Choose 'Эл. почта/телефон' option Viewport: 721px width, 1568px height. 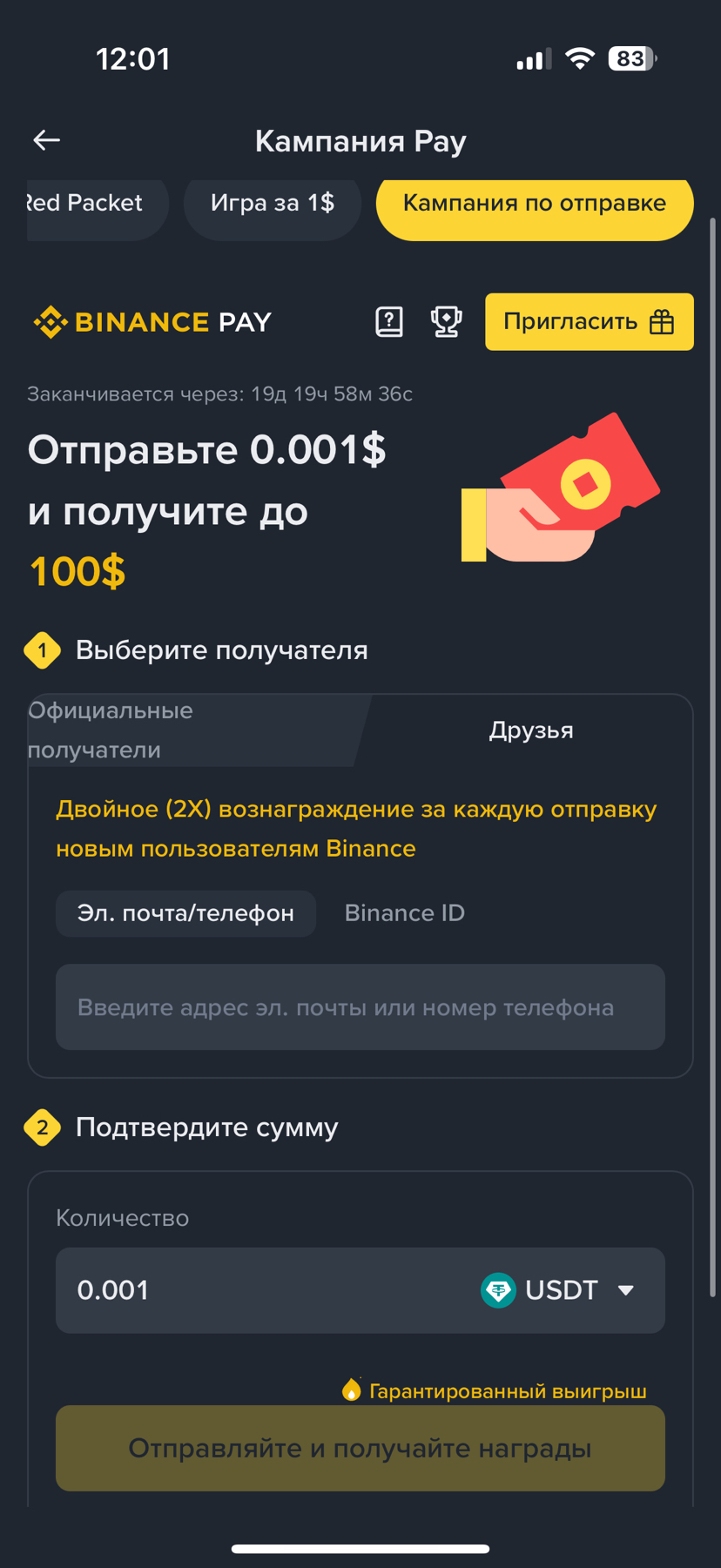(185, 913)
